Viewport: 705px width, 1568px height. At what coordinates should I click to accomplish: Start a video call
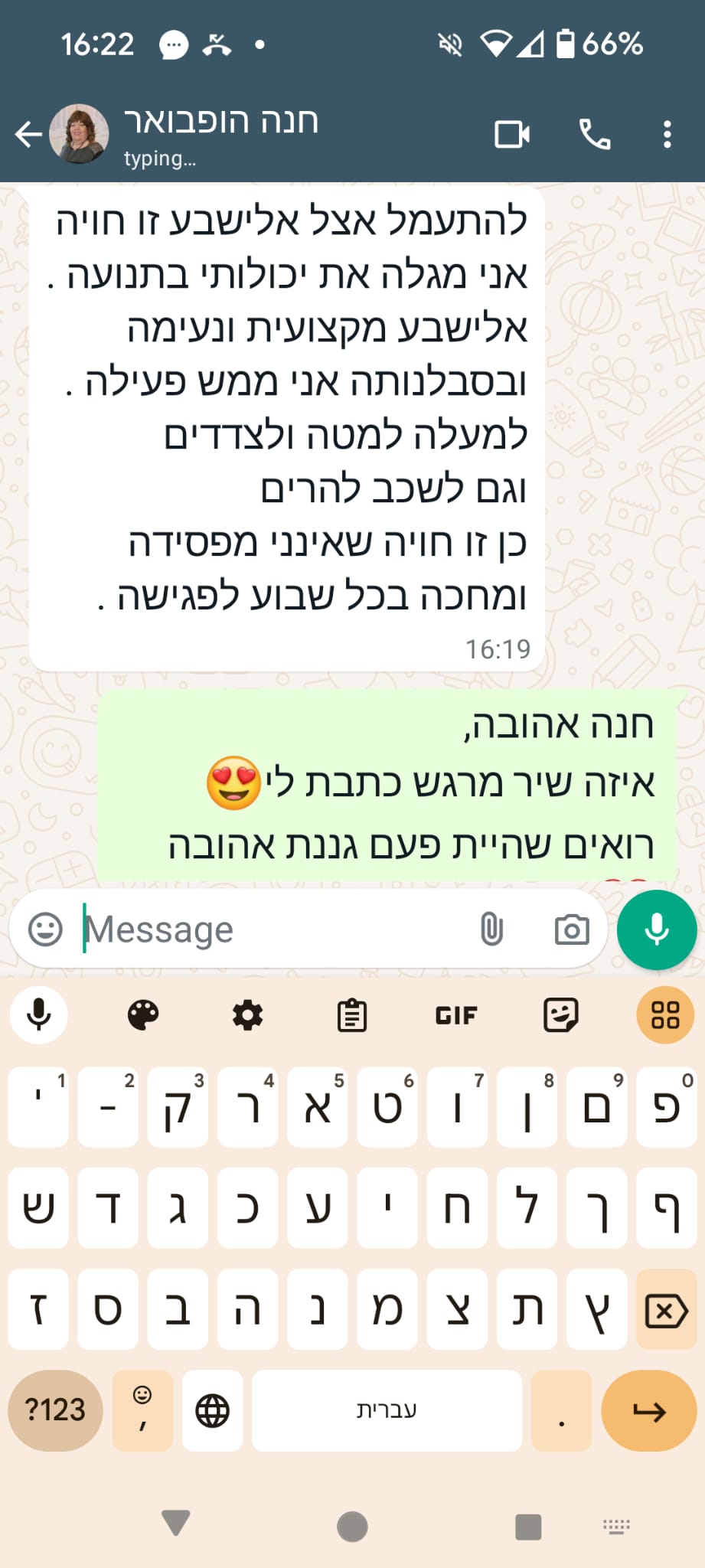(512, 135)
